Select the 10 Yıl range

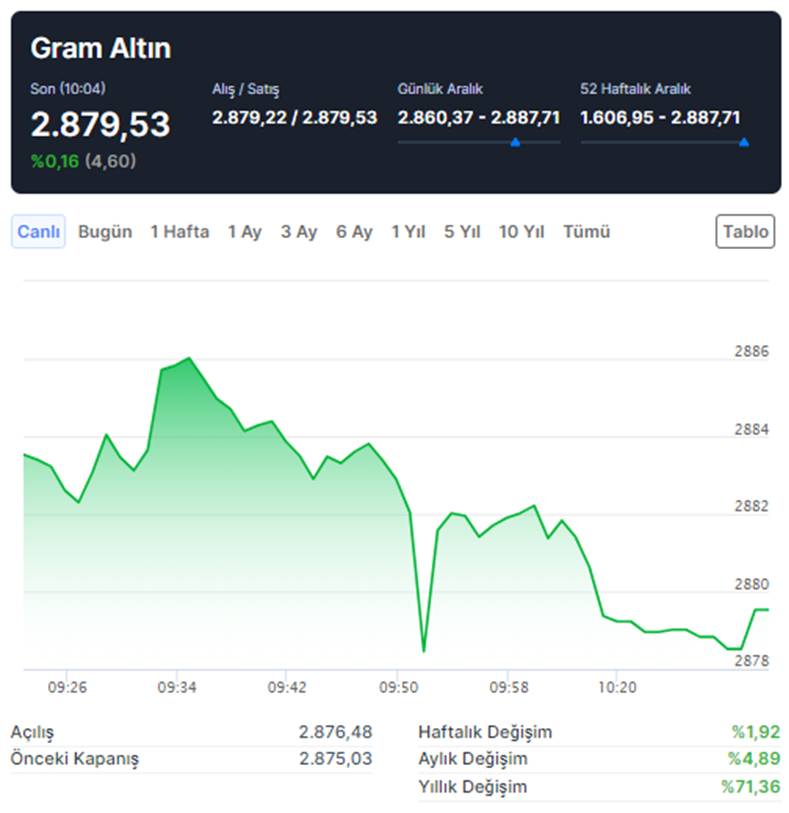[522, 232]
